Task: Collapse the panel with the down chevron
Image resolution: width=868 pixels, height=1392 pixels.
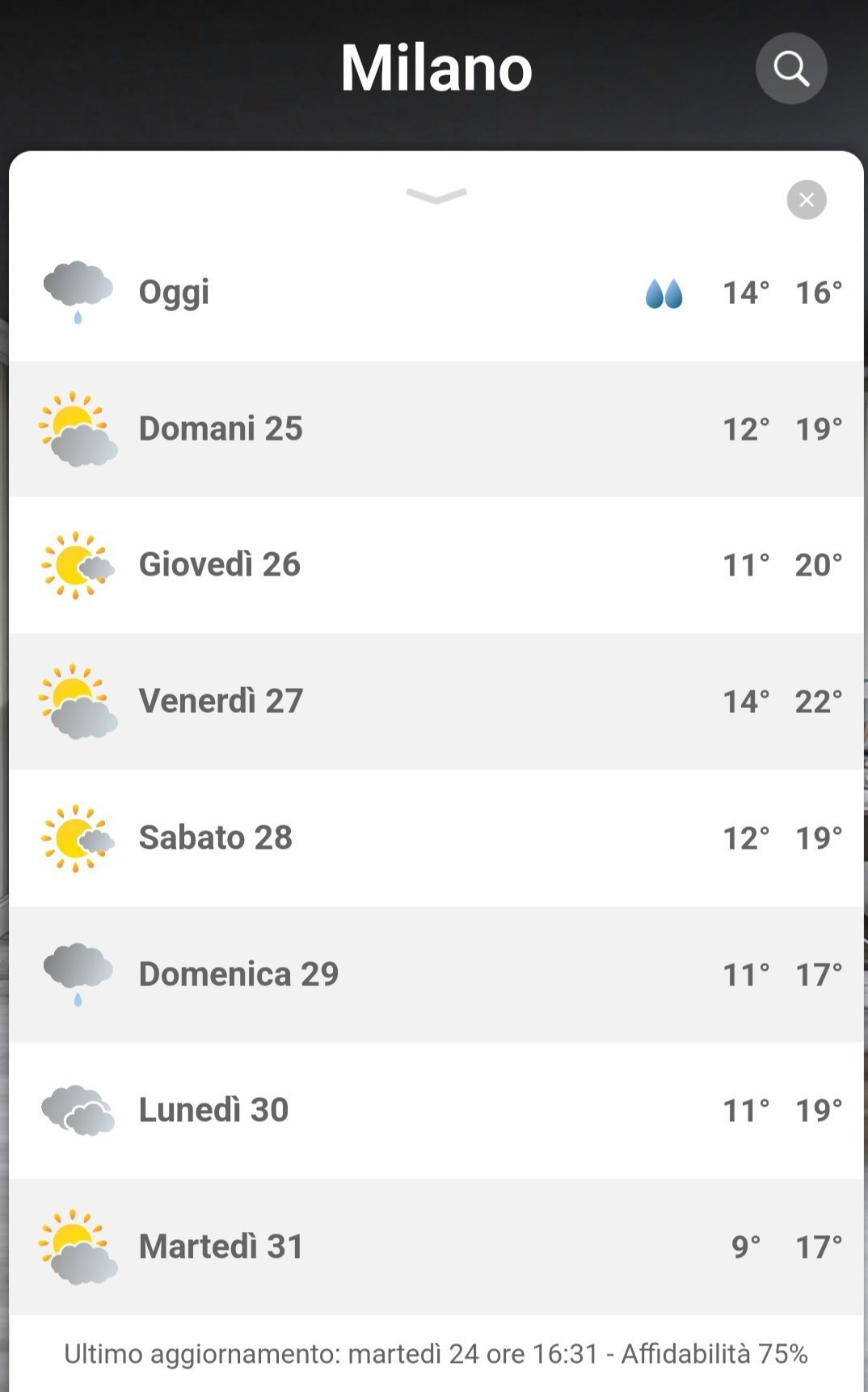Action: pyautogui.click(x=436, y=196)
